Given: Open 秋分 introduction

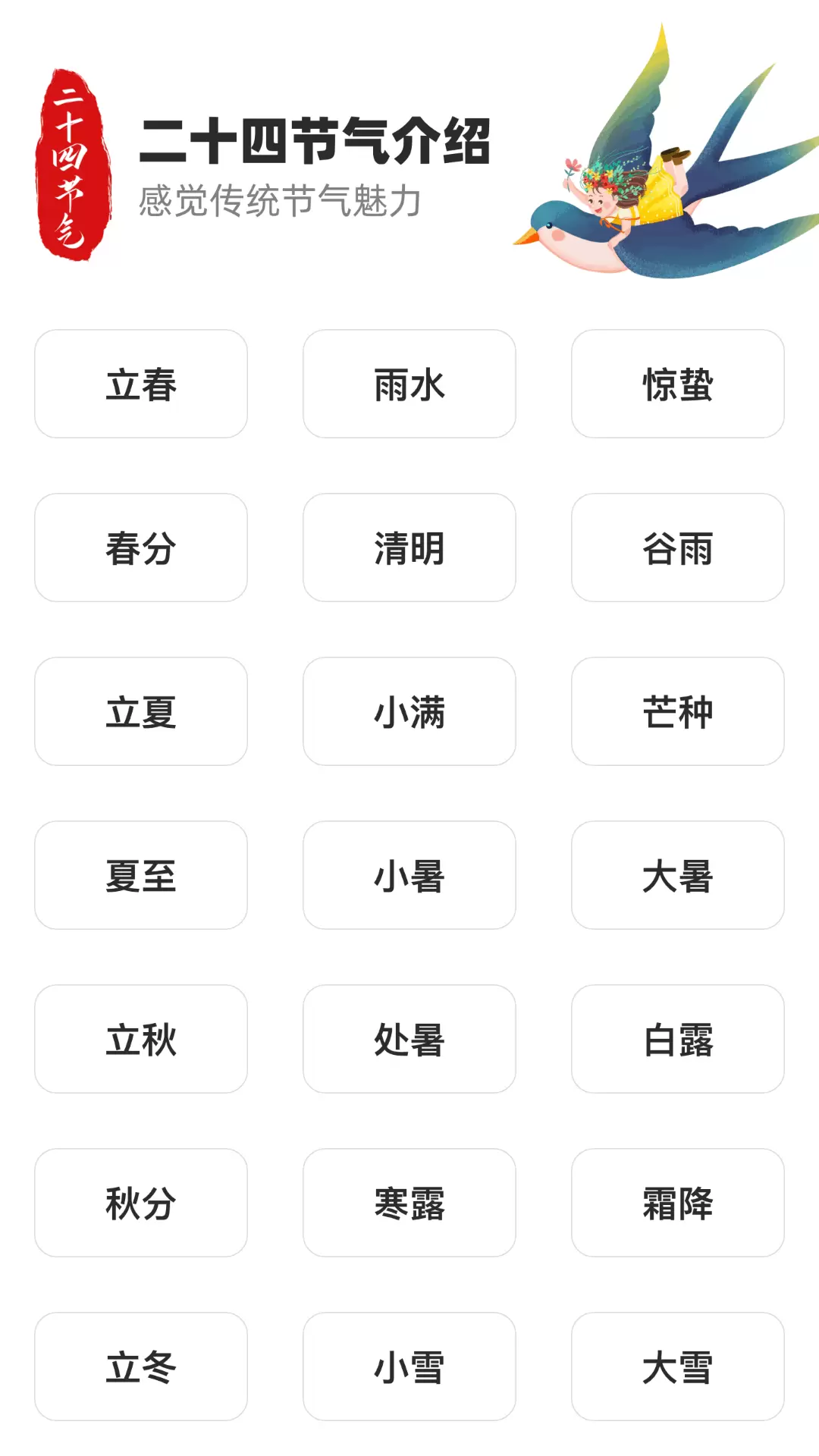Looking at the screenshot, I should tap(141, 1203).
